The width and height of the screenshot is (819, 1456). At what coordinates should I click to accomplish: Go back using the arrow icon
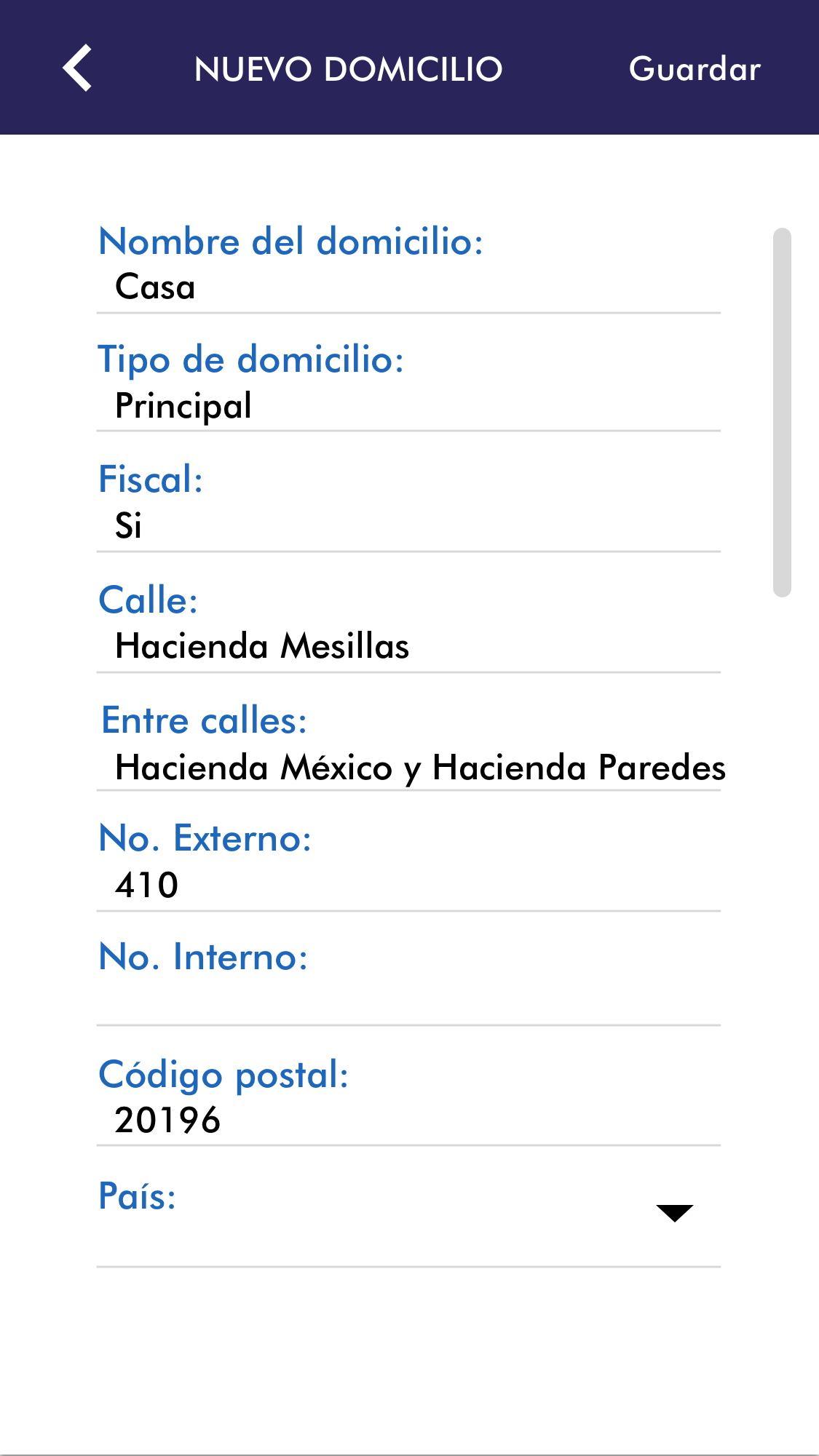[77, 68]
